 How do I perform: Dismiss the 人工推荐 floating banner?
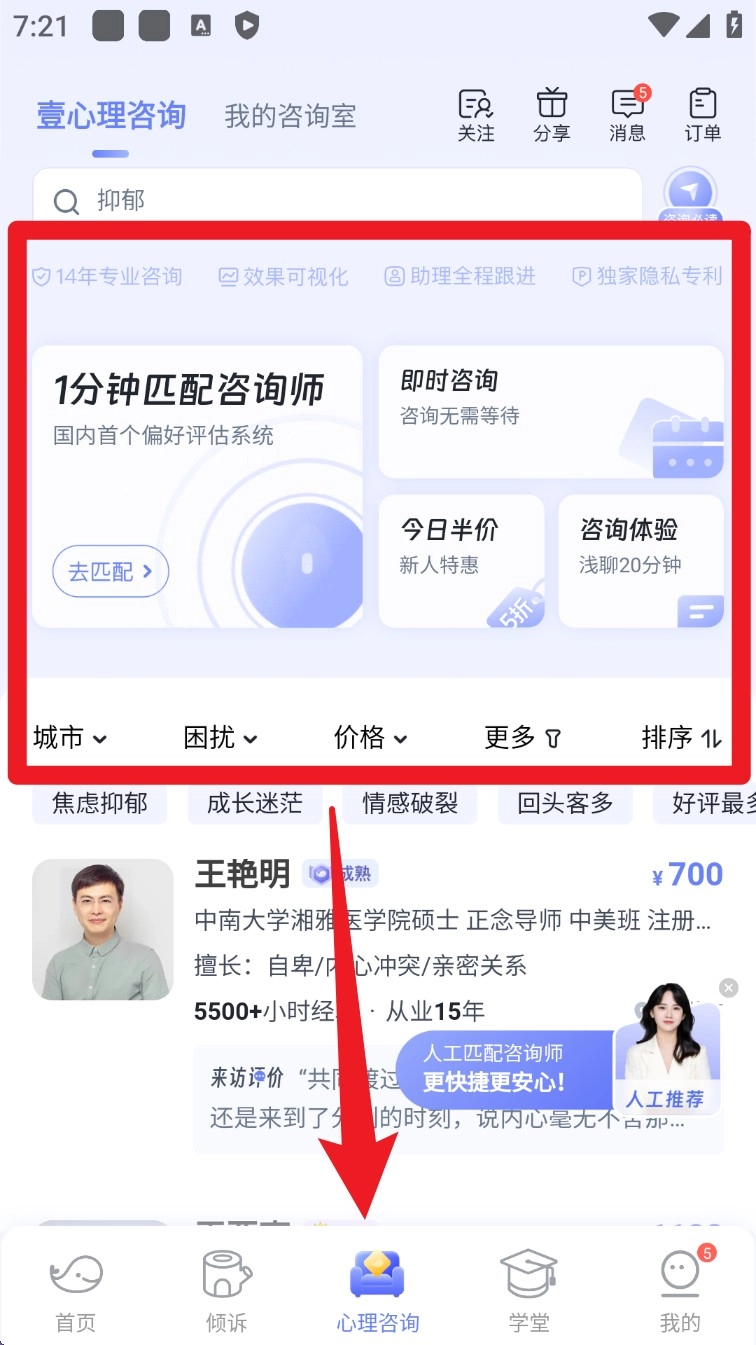pos(729,987)
